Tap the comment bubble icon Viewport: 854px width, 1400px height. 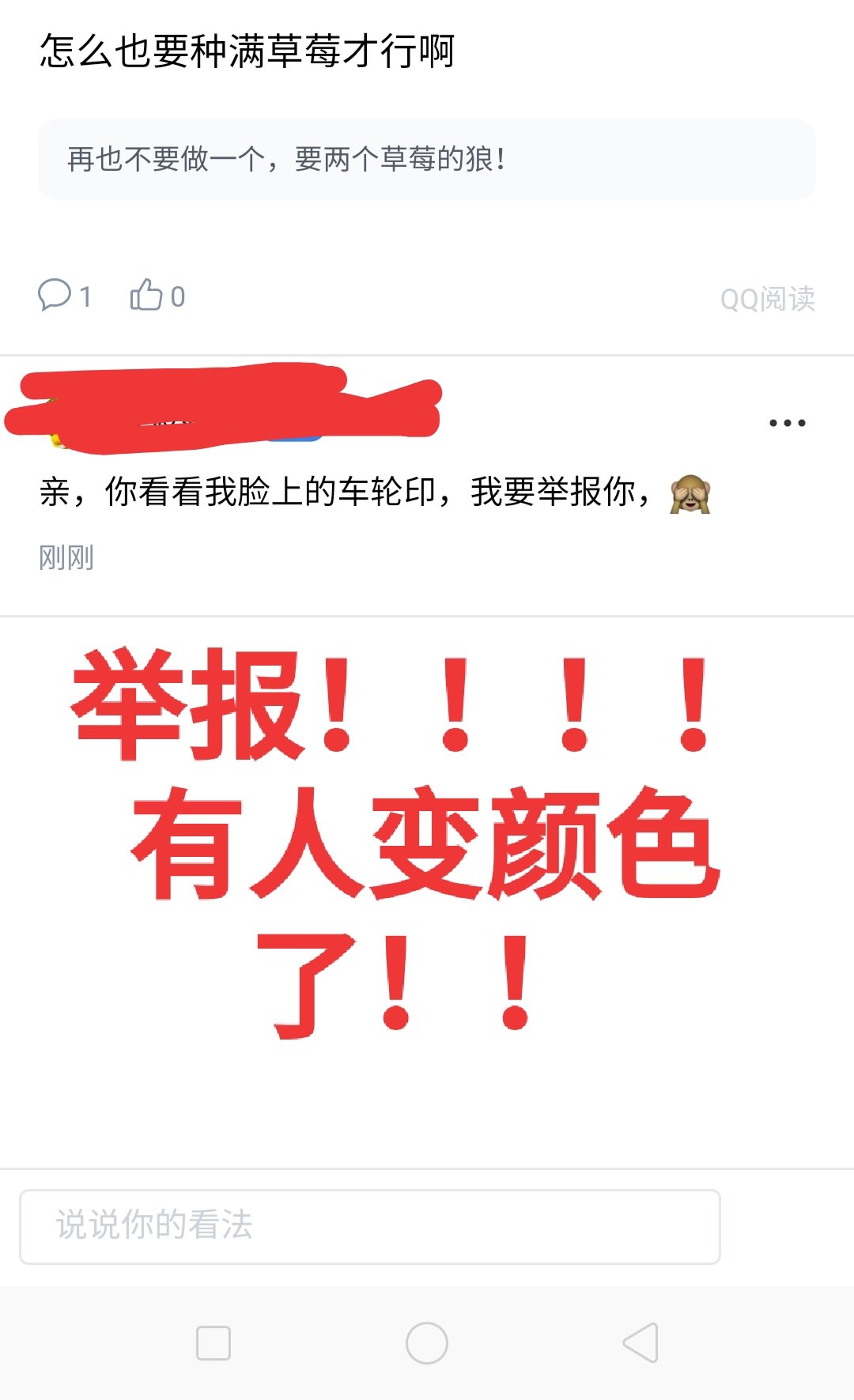click(55, 295)
